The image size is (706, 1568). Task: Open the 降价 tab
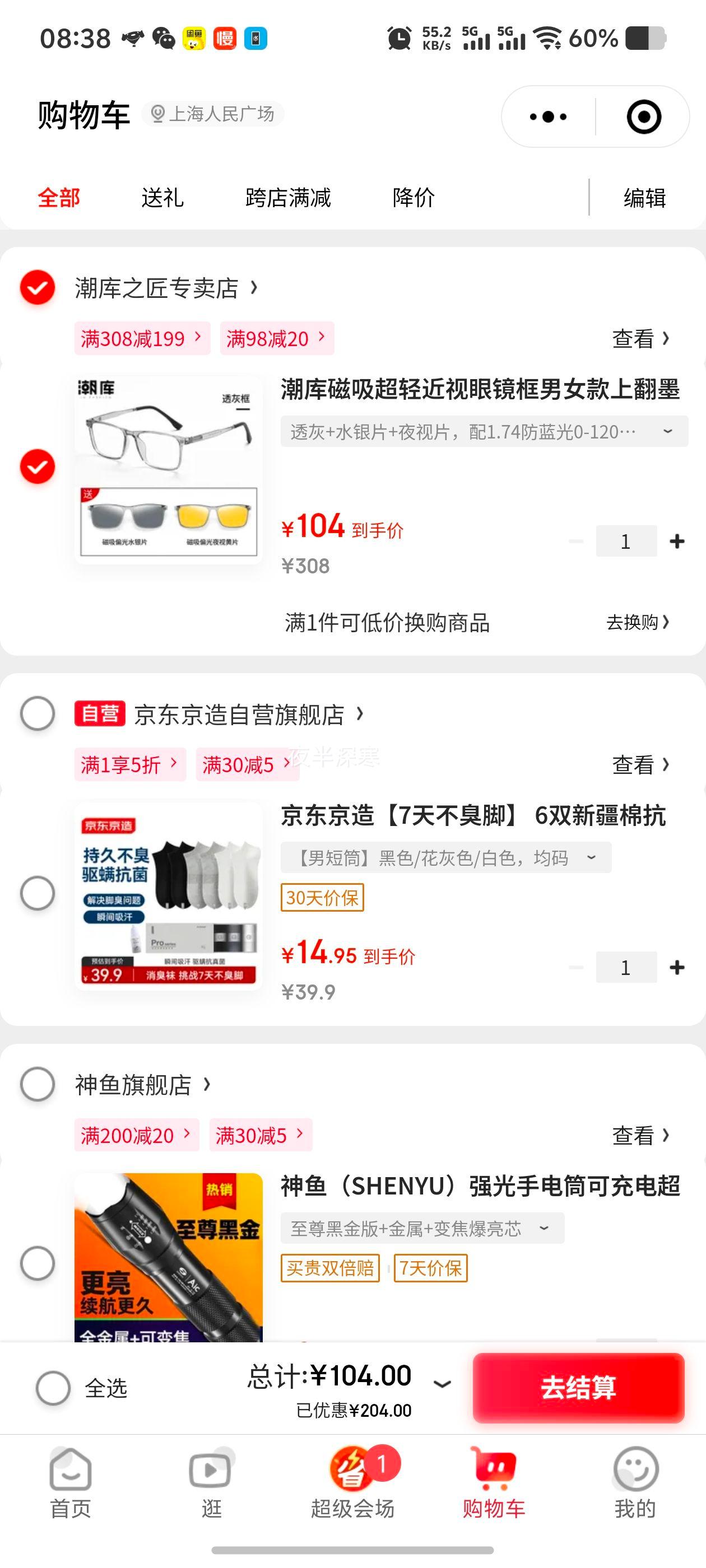pyautogui.click(x=414, y=198)
